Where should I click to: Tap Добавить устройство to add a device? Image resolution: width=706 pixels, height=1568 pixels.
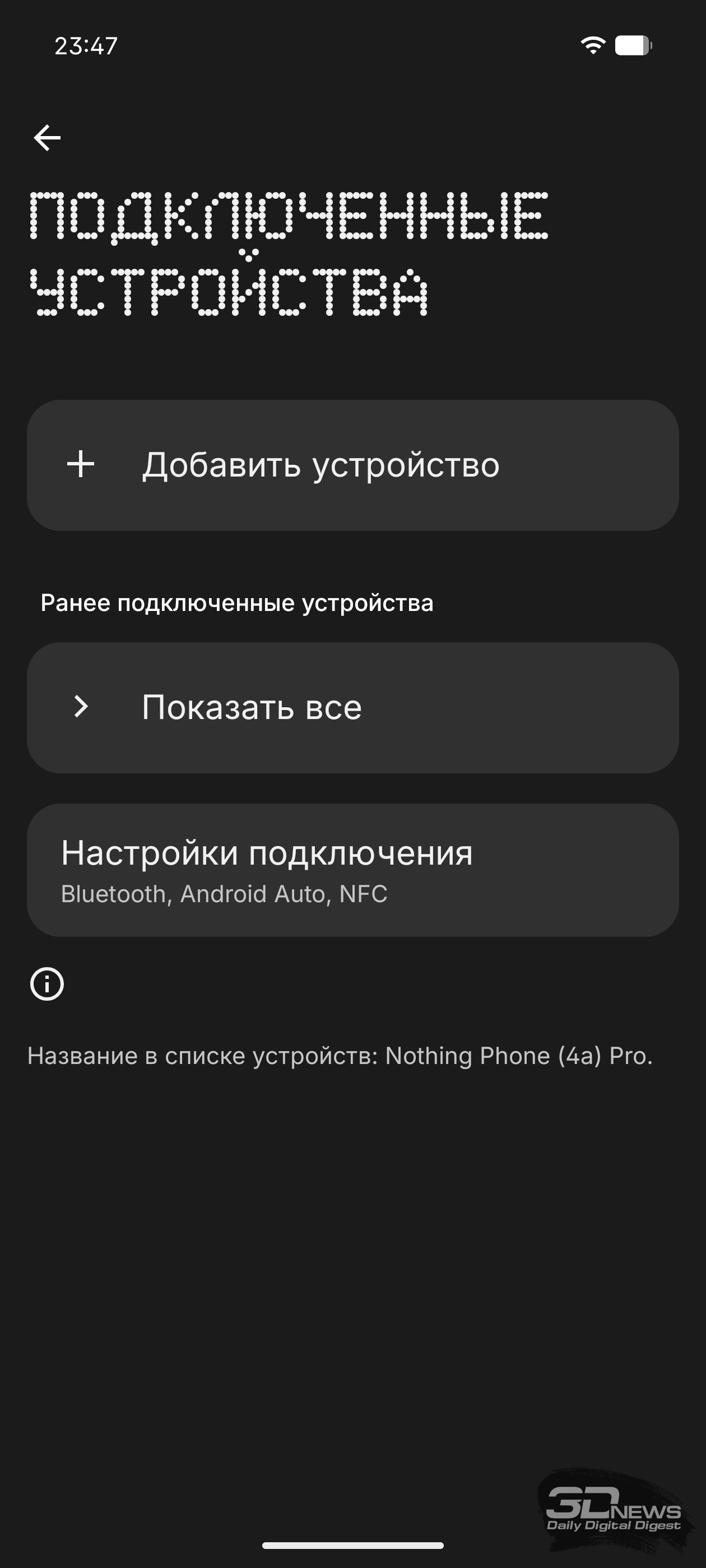pyautogui.click(x=352, y=465)
